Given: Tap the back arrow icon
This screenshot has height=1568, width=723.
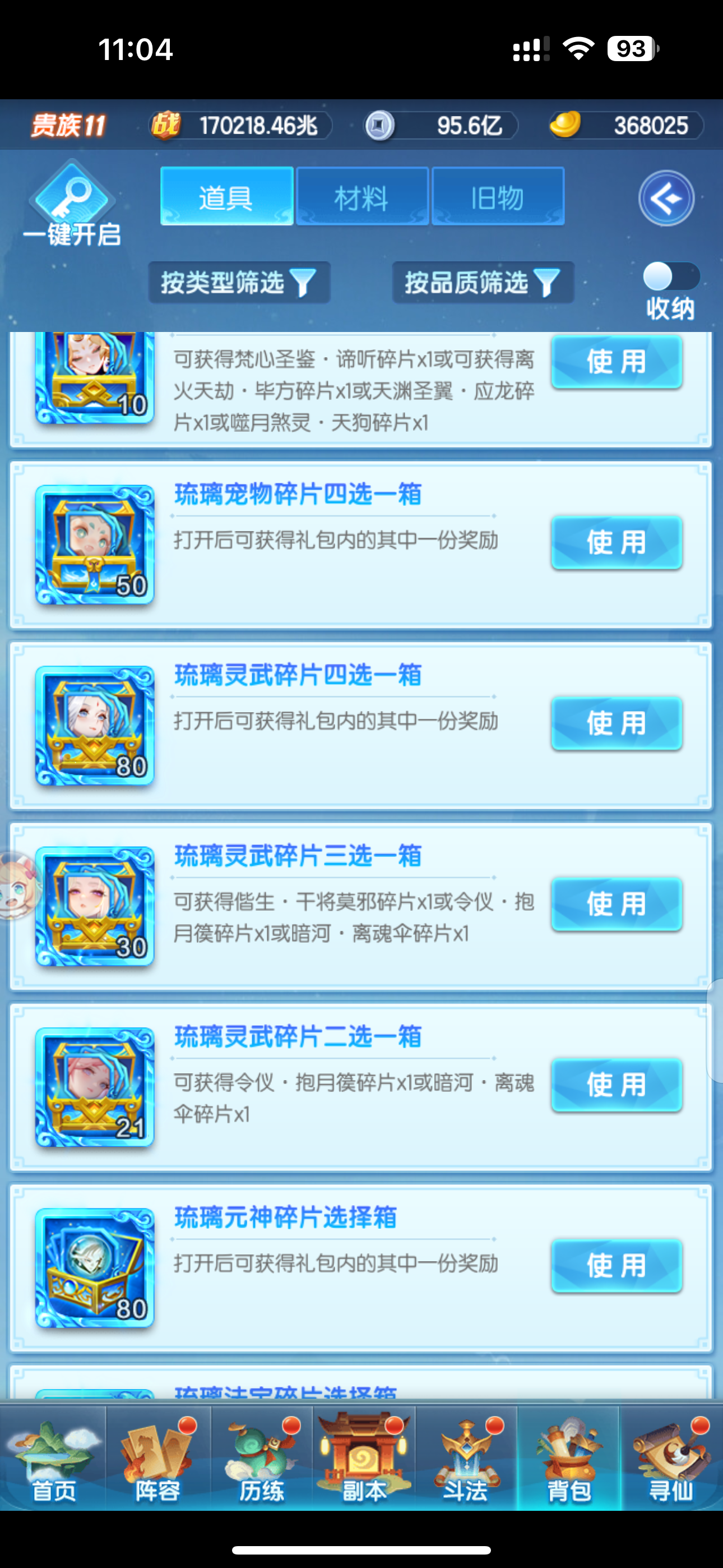Looking at the screenshot, I should click(666, 199).
